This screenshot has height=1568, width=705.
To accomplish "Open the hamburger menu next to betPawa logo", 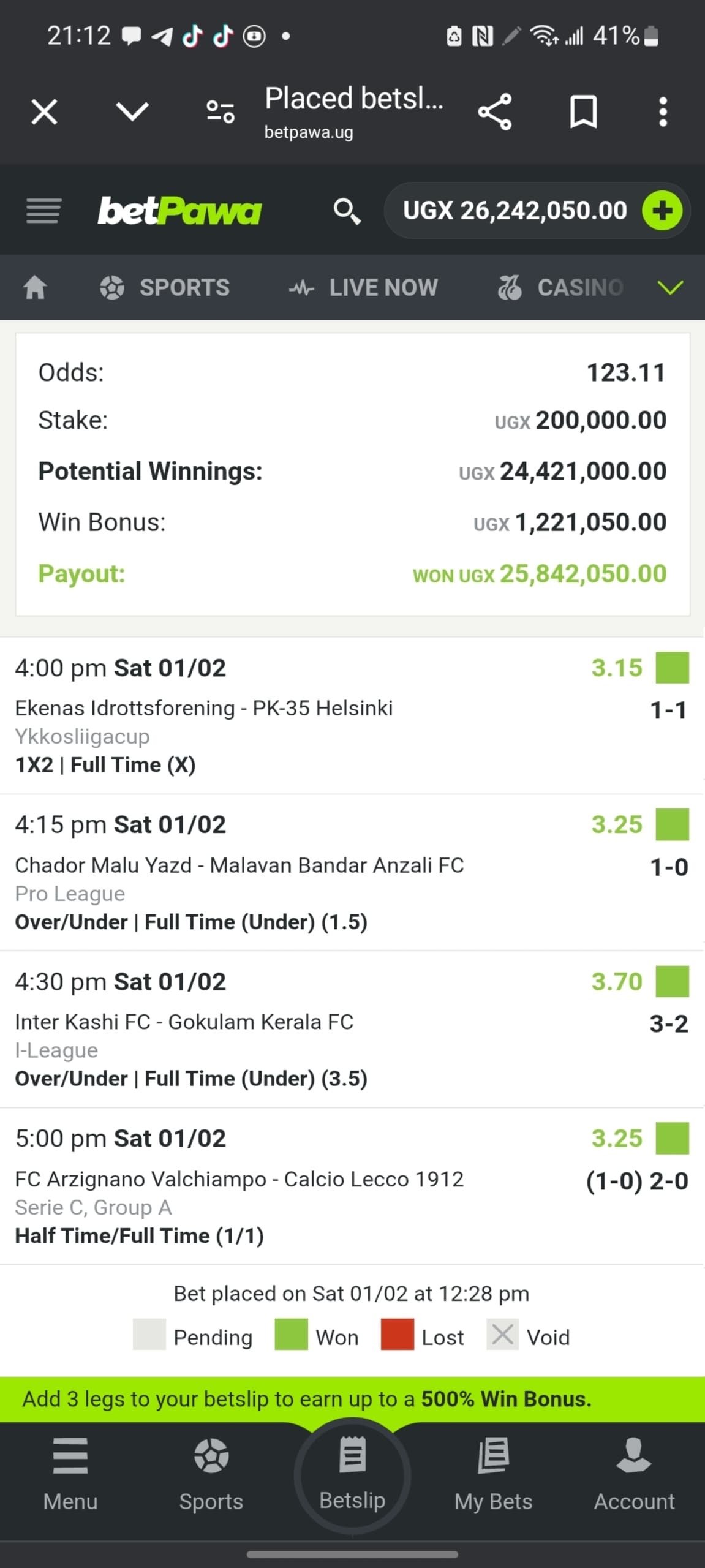I will [x=43, y=211].
